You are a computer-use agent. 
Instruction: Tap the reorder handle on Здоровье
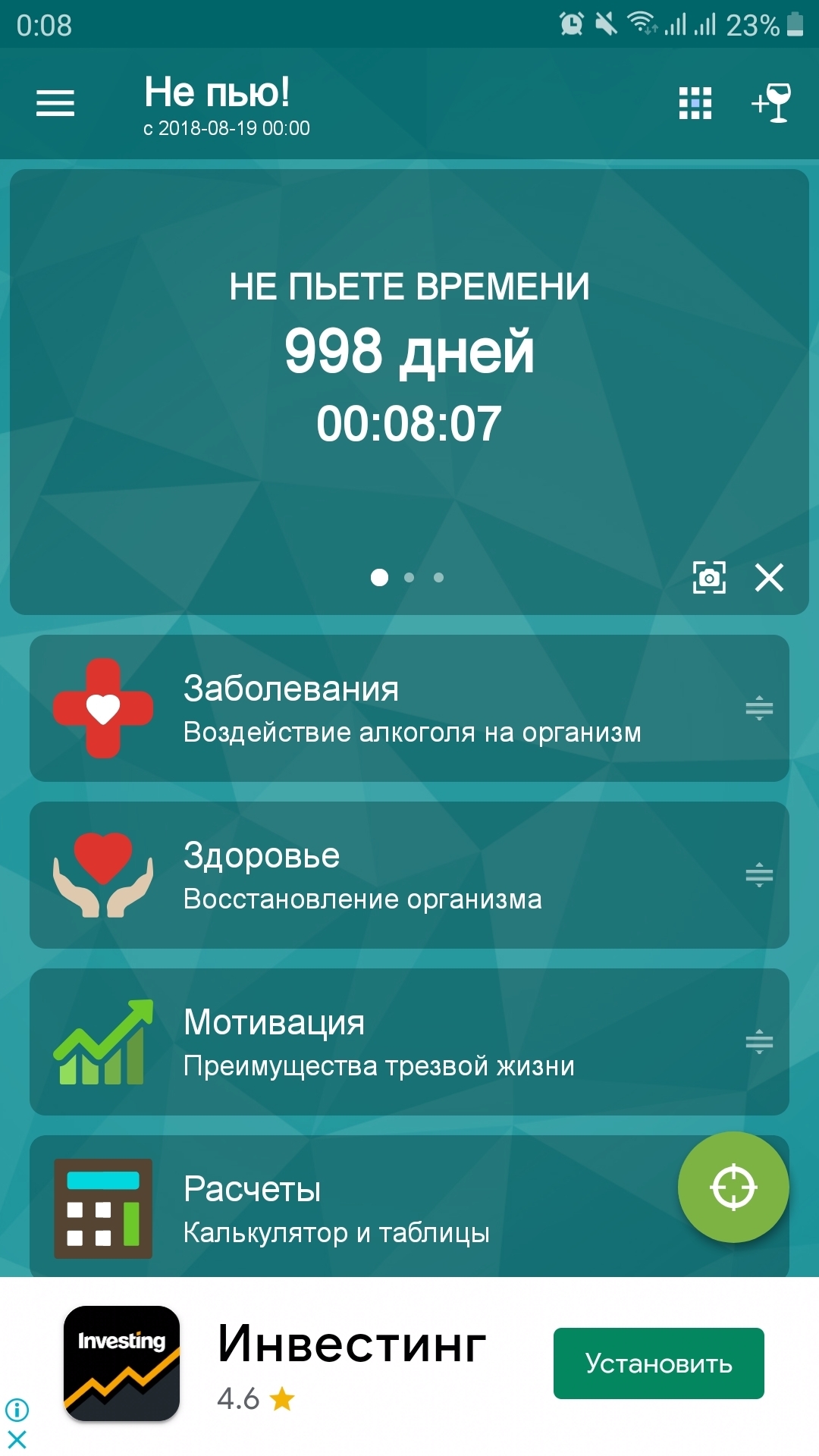click(x=758, y=875)
